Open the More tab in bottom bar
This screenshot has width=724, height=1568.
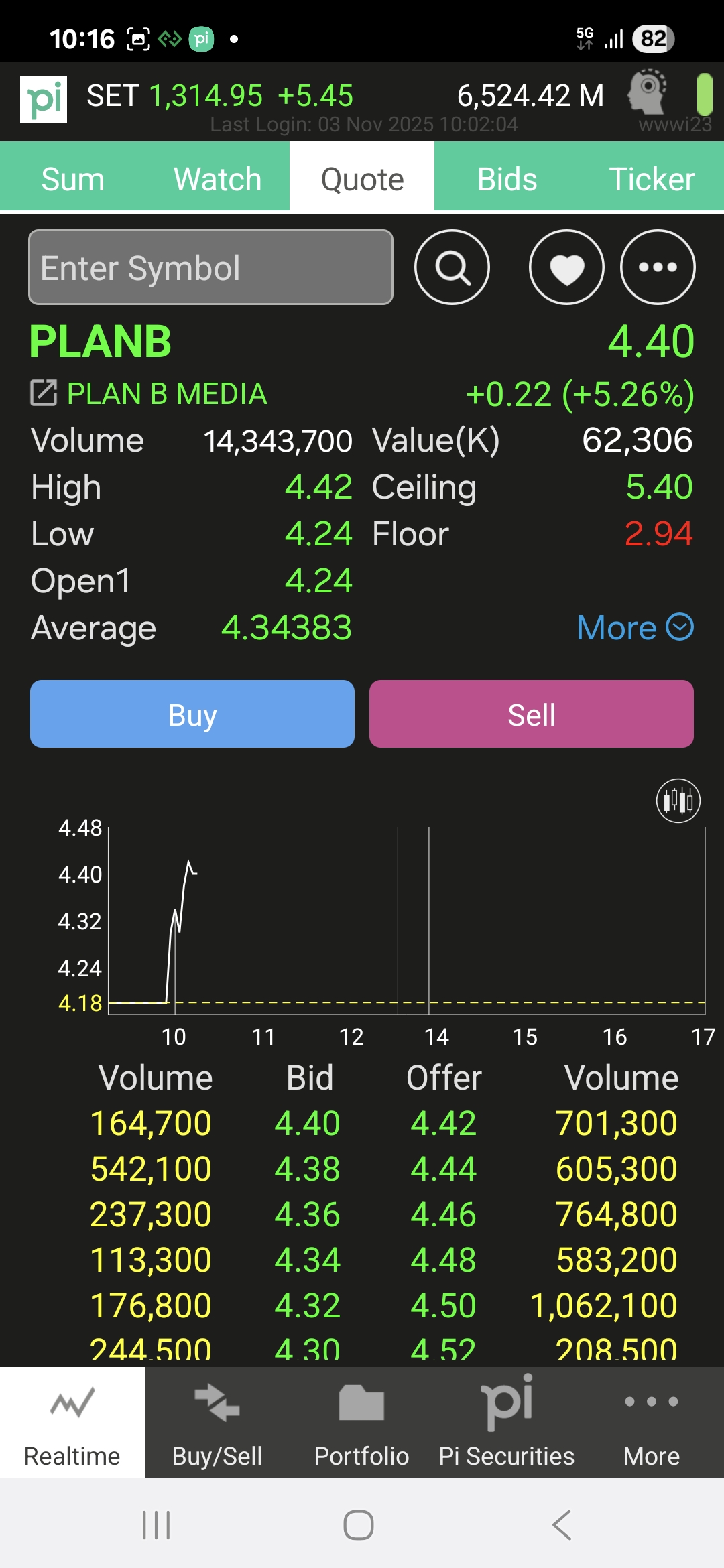click(x=651, y=1422)
